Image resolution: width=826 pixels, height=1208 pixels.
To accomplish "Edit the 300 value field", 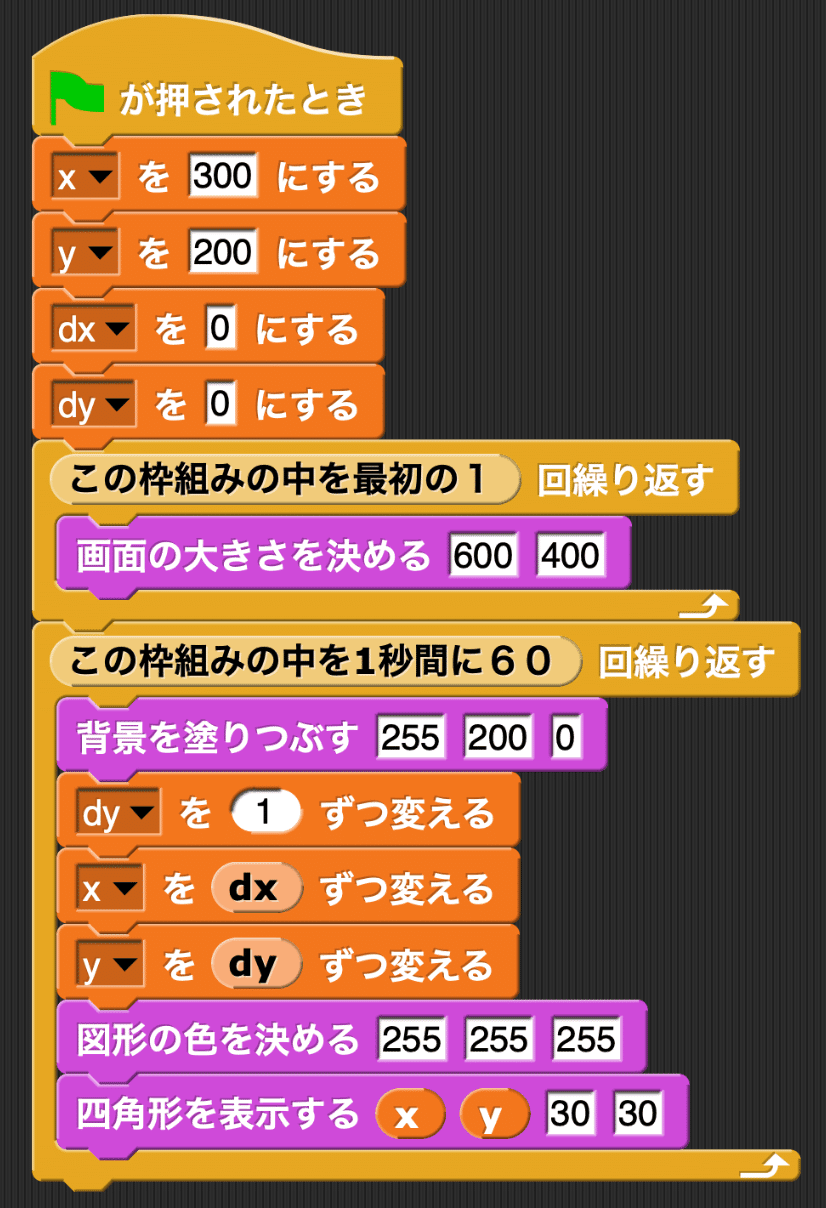I will point(224,178).
